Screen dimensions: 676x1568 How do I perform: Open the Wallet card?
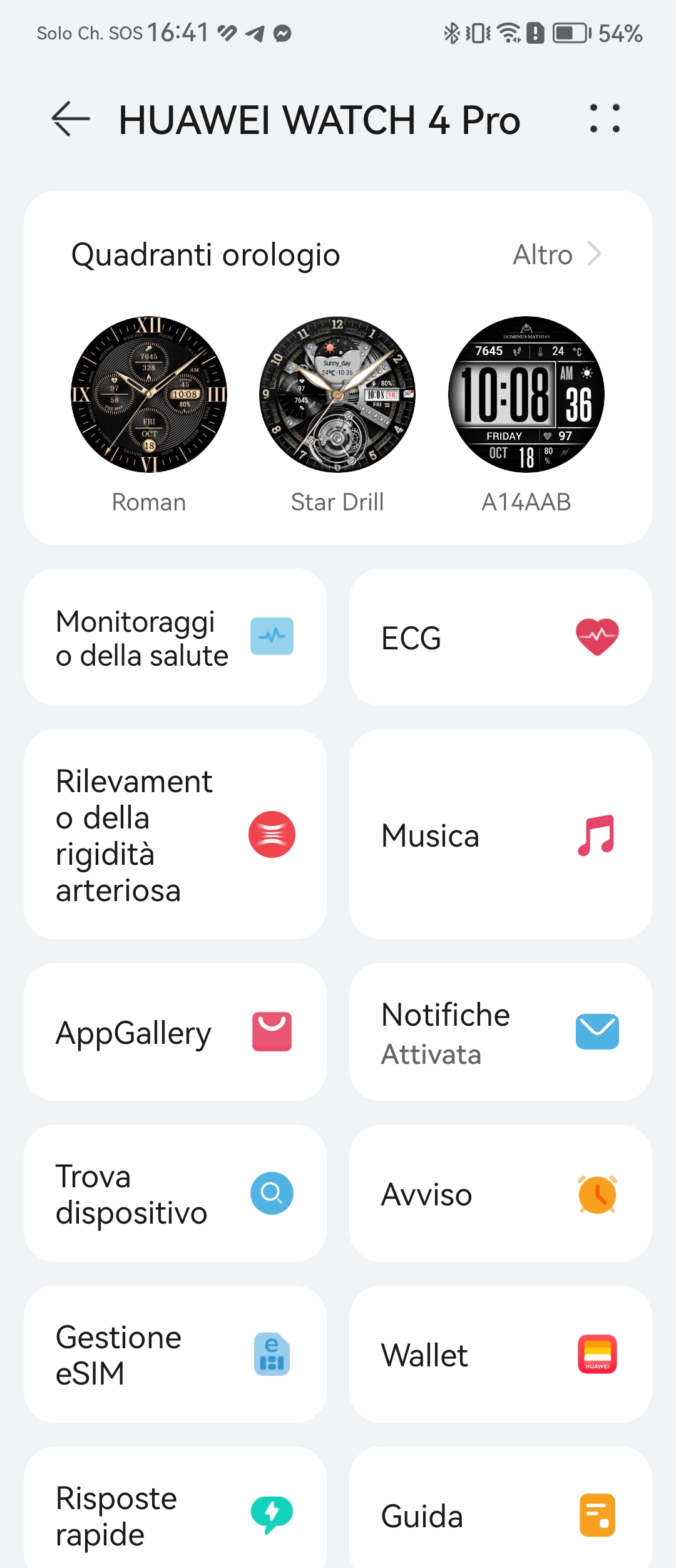(x=501, y=1354)
